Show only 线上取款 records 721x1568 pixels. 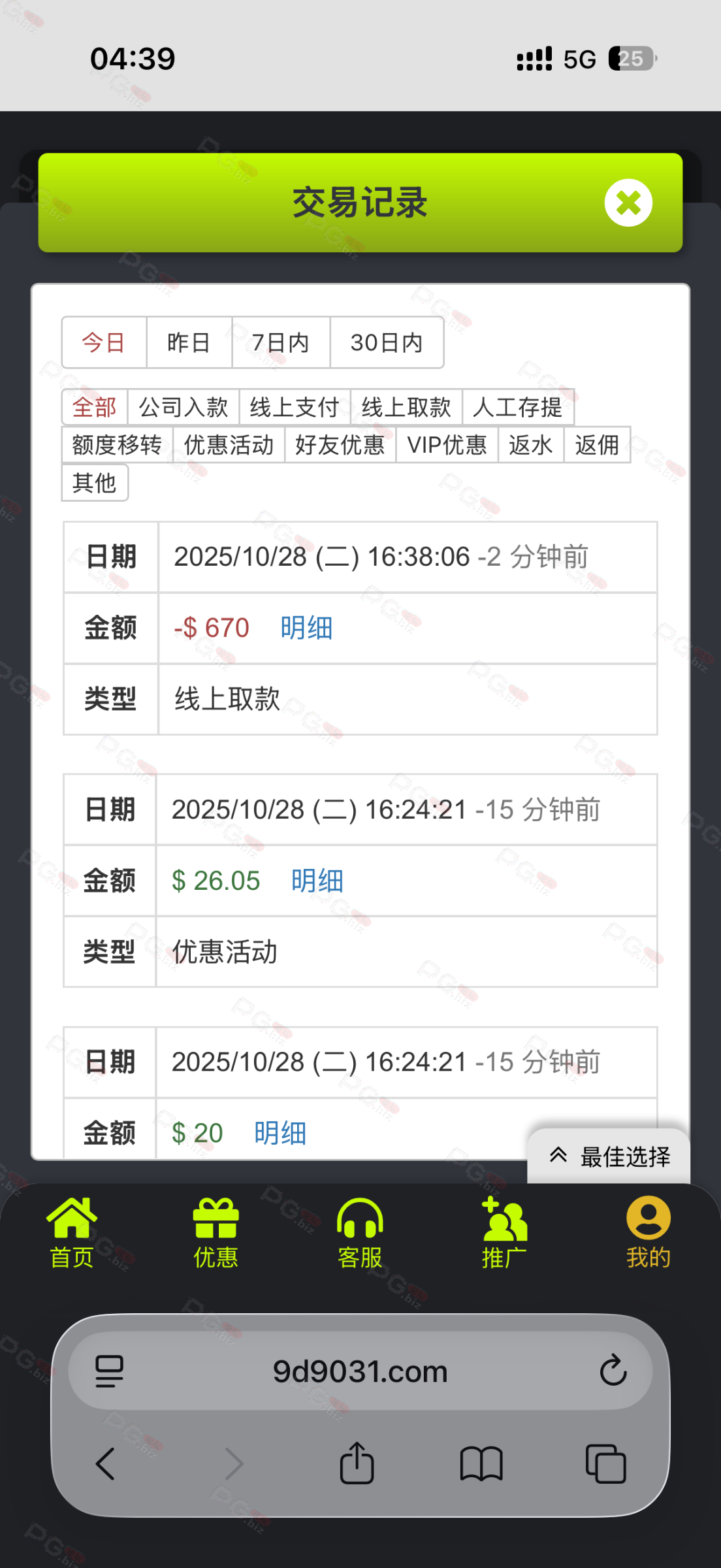click(406, 407)
